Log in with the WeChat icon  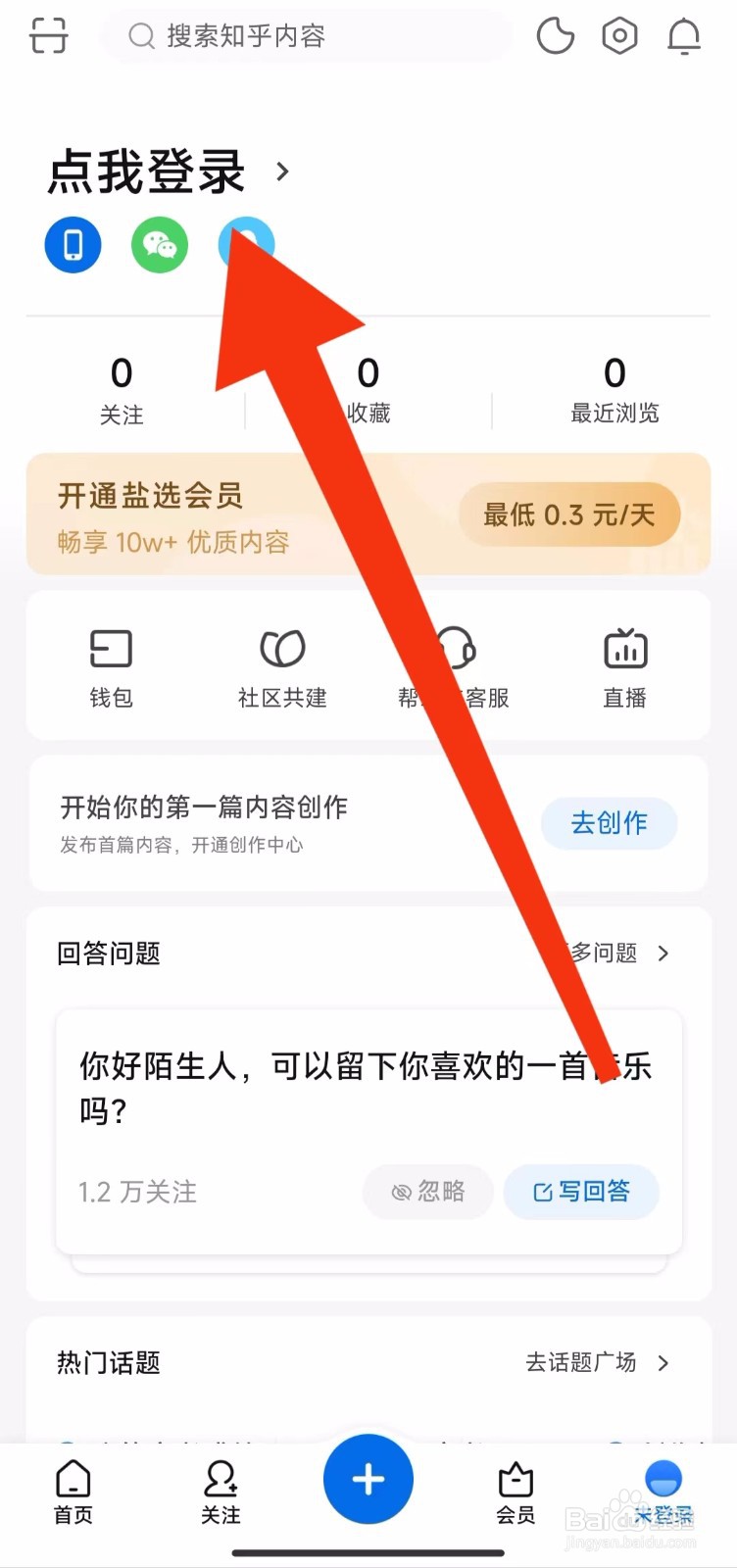[159, 245]
